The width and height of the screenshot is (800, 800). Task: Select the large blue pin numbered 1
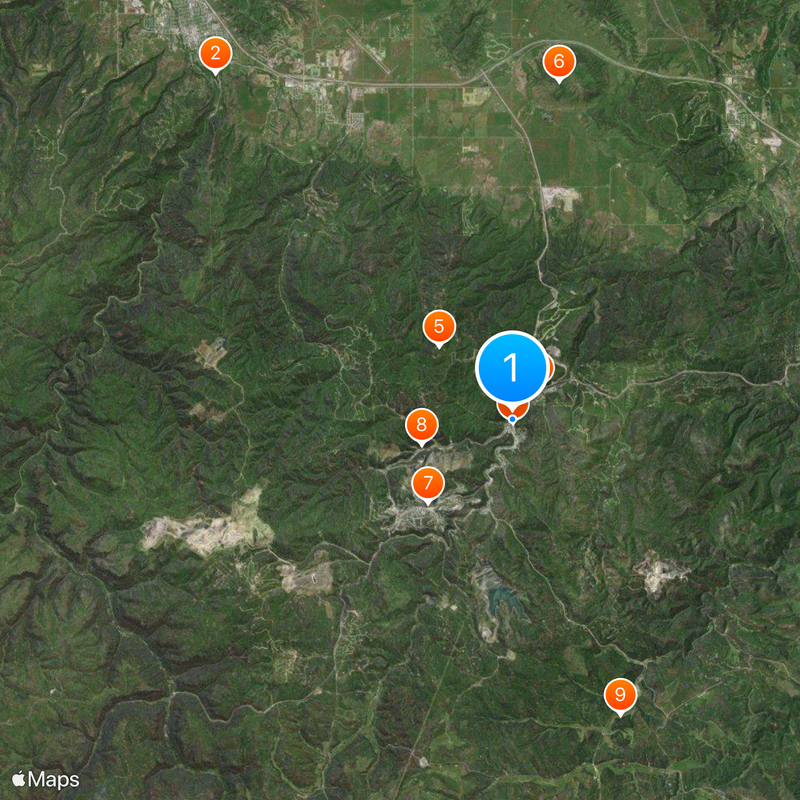pos(512,368)
